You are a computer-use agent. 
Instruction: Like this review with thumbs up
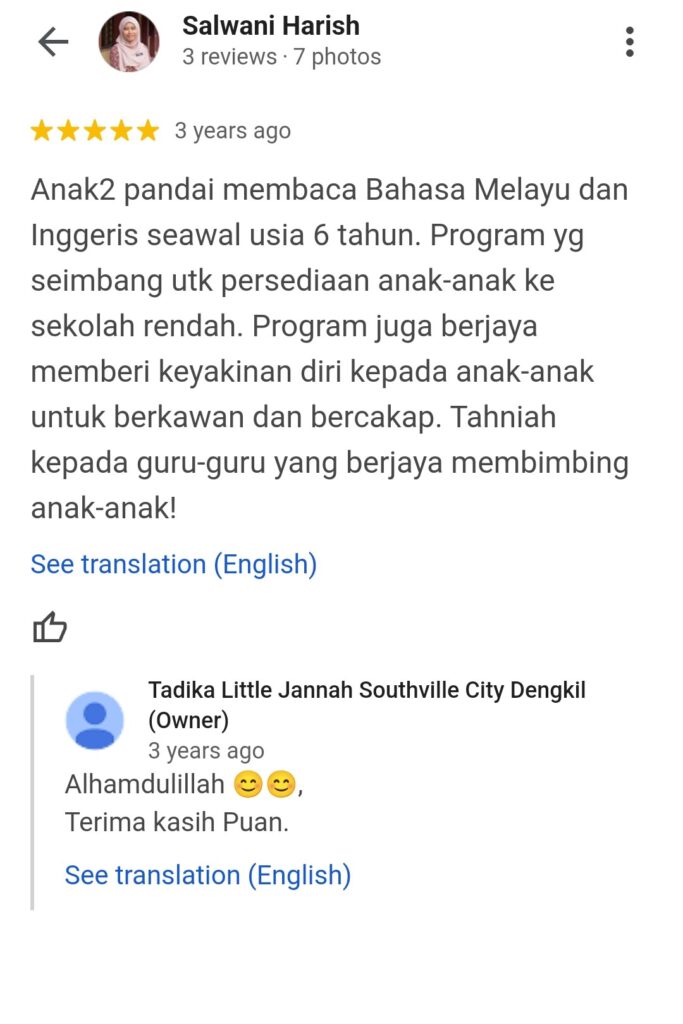pyautogui.click(x=50, y=627)
